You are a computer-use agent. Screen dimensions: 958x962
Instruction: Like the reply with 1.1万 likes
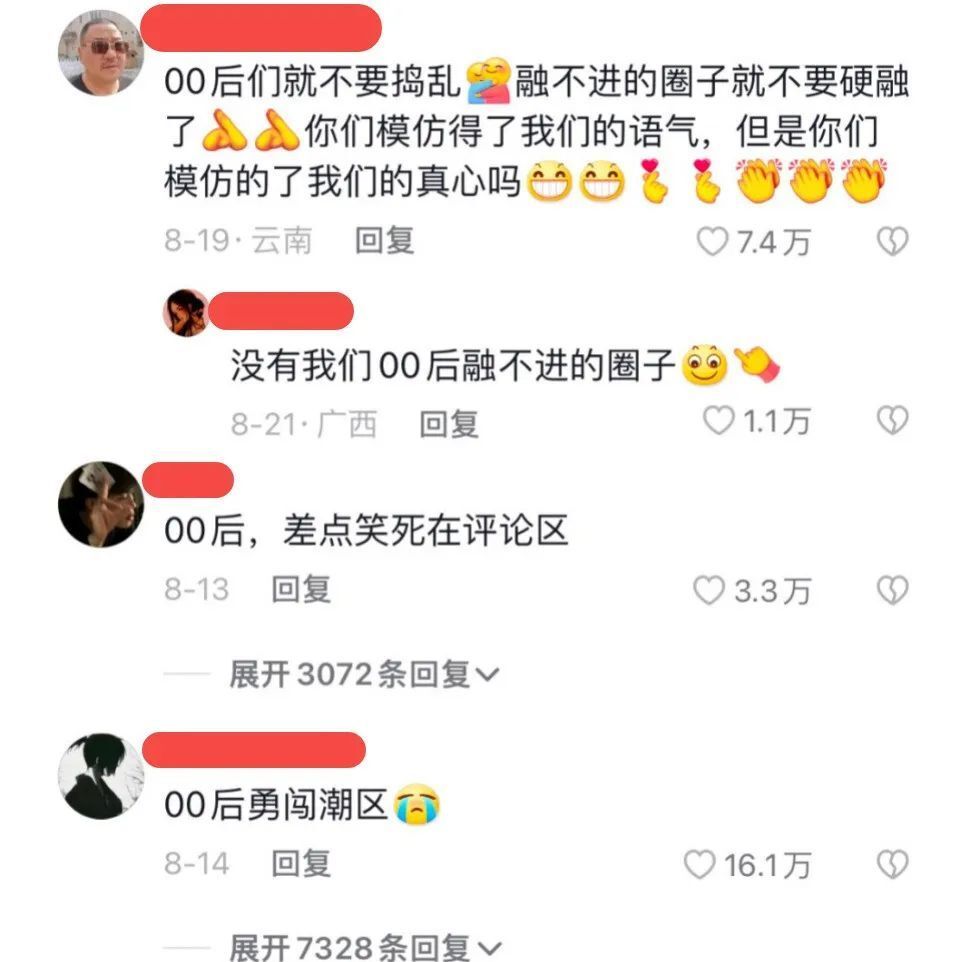point(716,422)
